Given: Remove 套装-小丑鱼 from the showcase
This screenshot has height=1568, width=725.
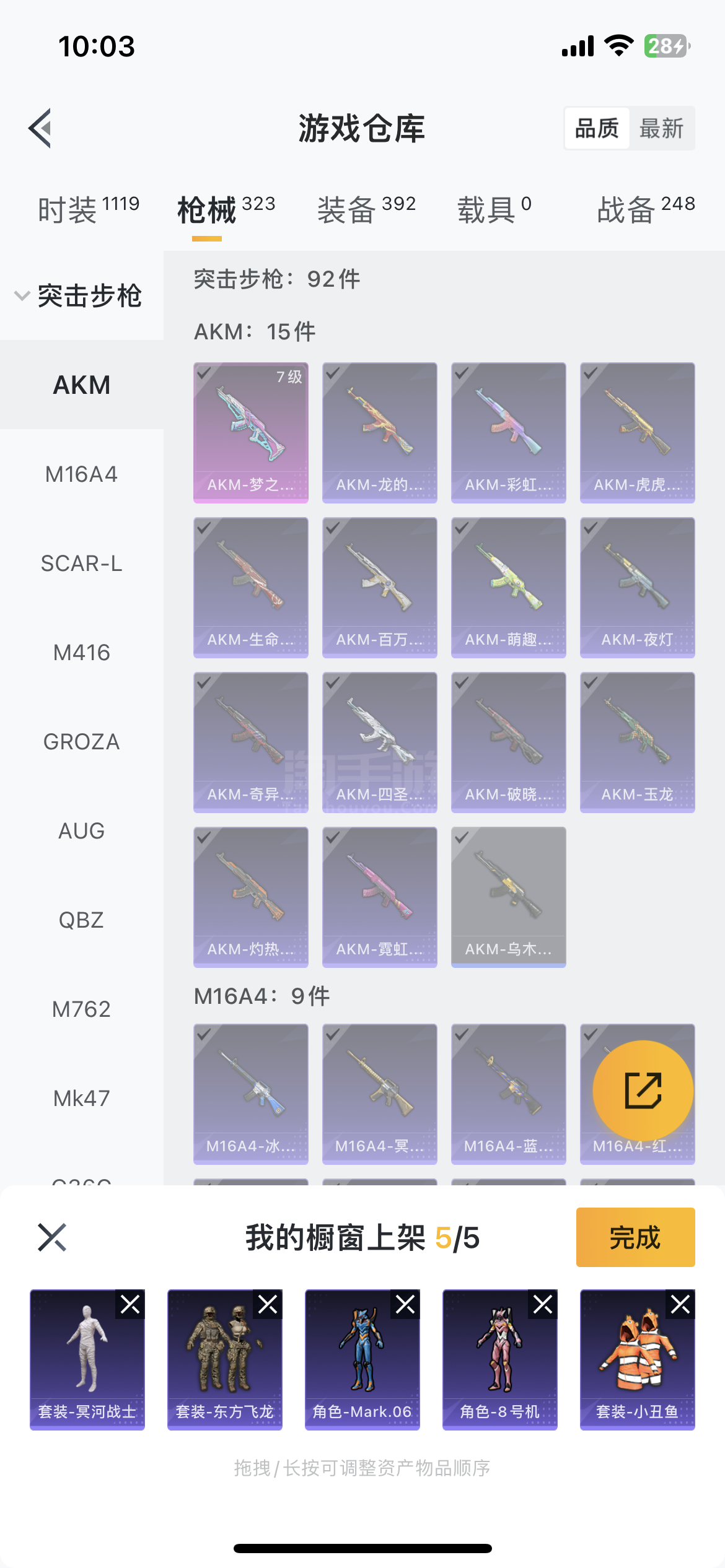Looking at the screenshot, I should [x=680, y=1305].
